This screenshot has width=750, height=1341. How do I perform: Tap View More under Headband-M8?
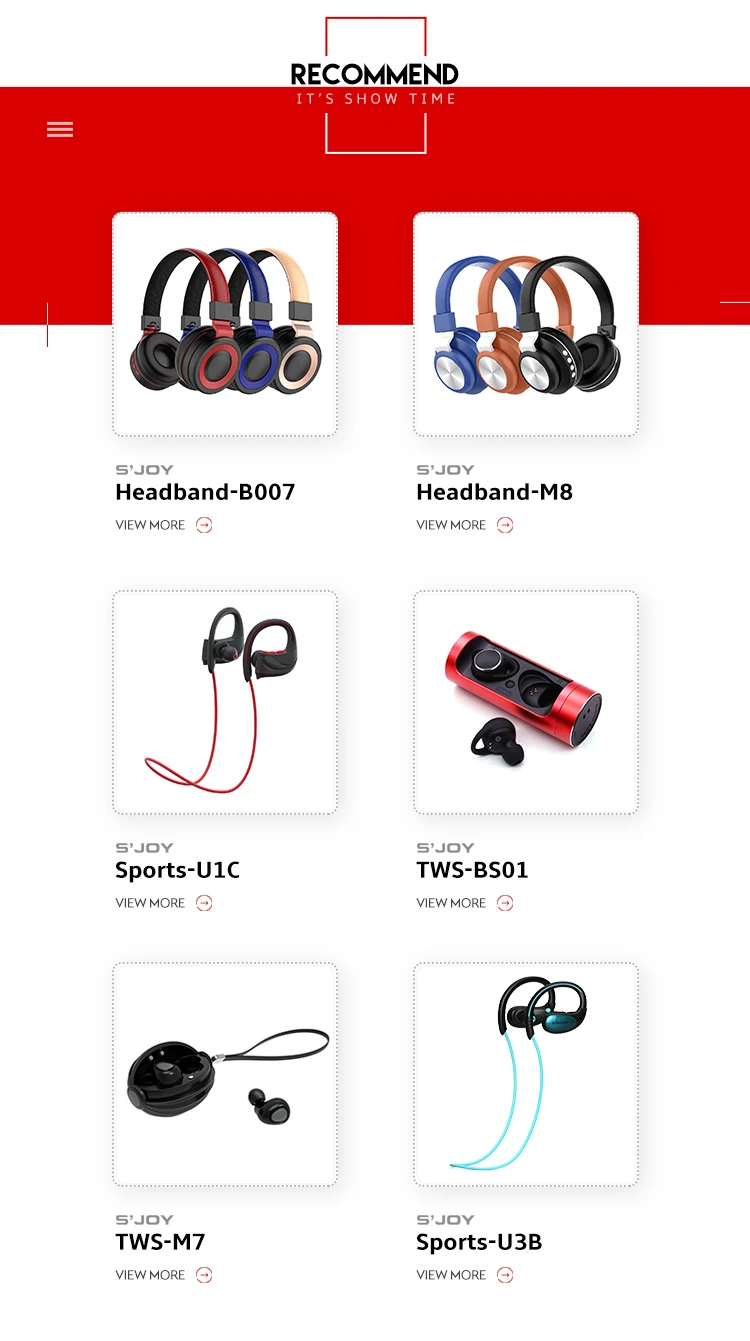pyautogui.click(x=465, y=525)
